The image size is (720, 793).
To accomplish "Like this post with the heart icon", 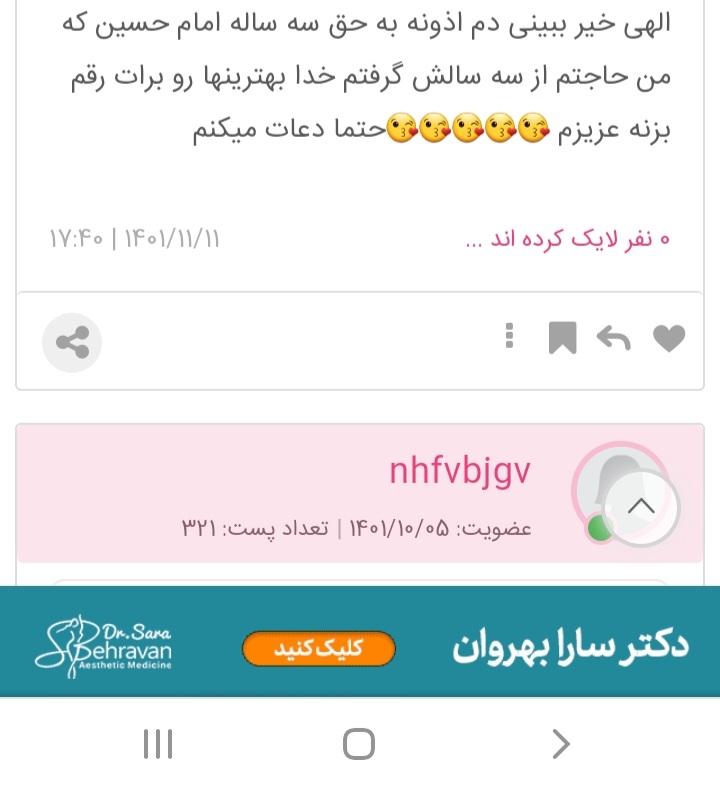I will pos(669,339).
